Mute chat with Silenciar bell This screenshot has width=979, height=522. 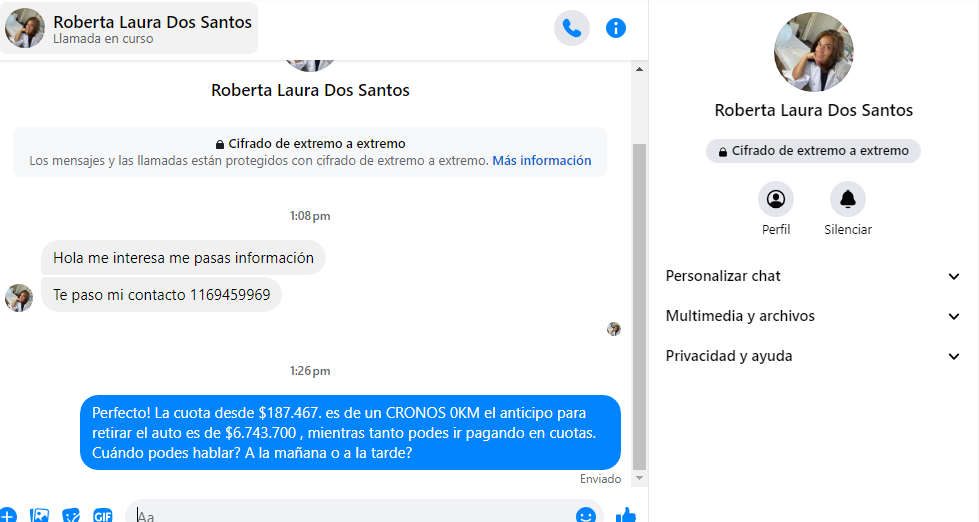tap(848, 199)
